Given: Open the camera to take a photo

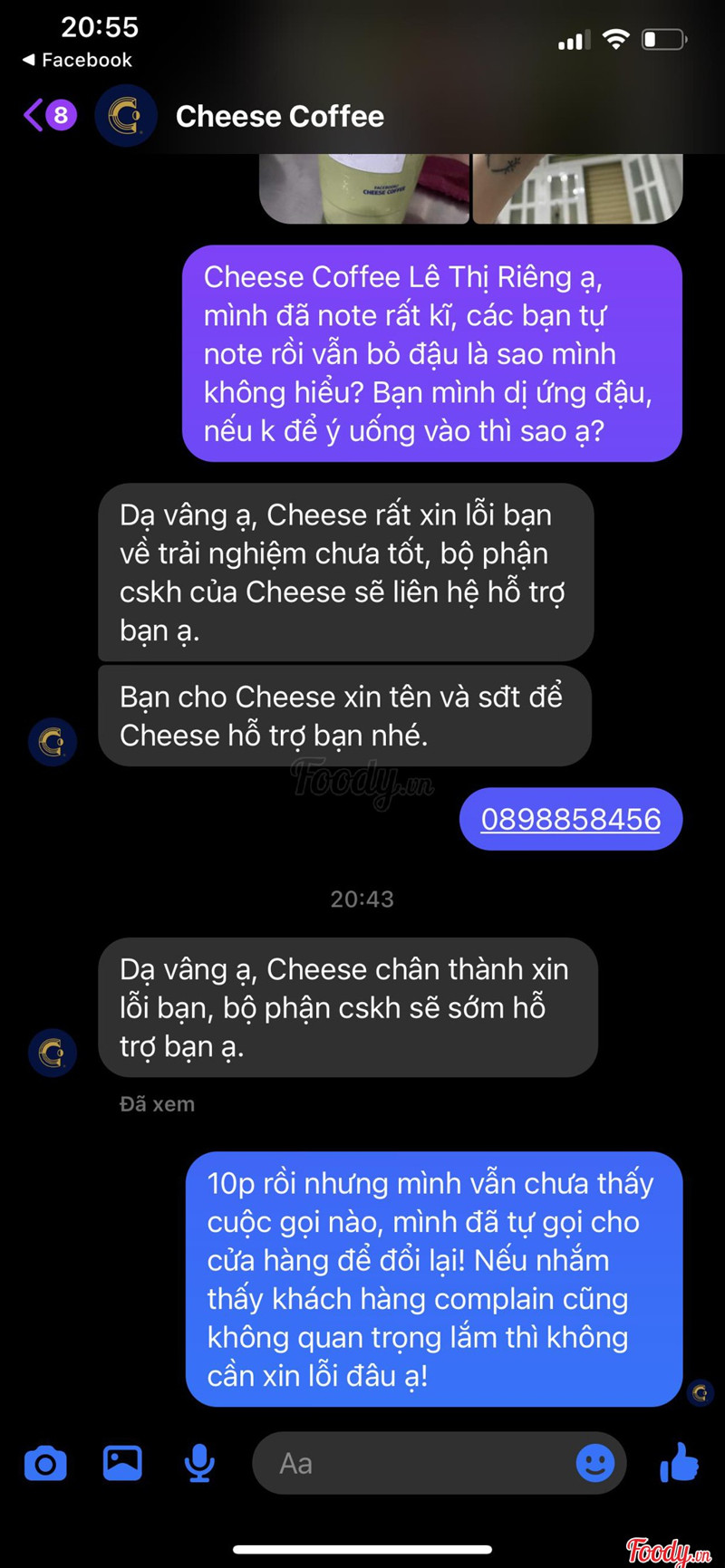Looking at the screenshot, I should [45, 1464].
